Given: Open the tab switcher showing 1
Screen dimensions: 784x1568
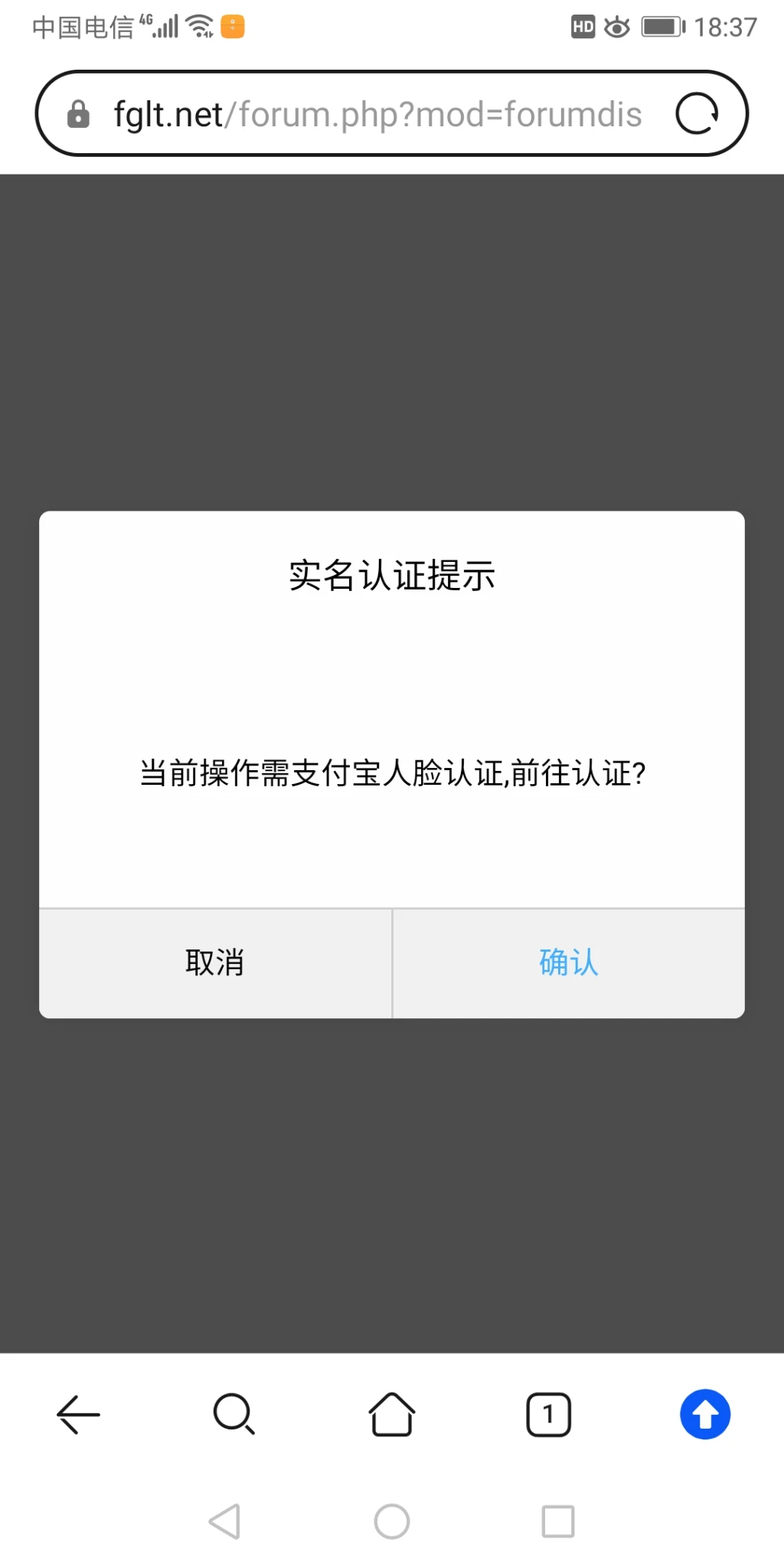Looking at the screenshot, I should [x=548, y=1414].
